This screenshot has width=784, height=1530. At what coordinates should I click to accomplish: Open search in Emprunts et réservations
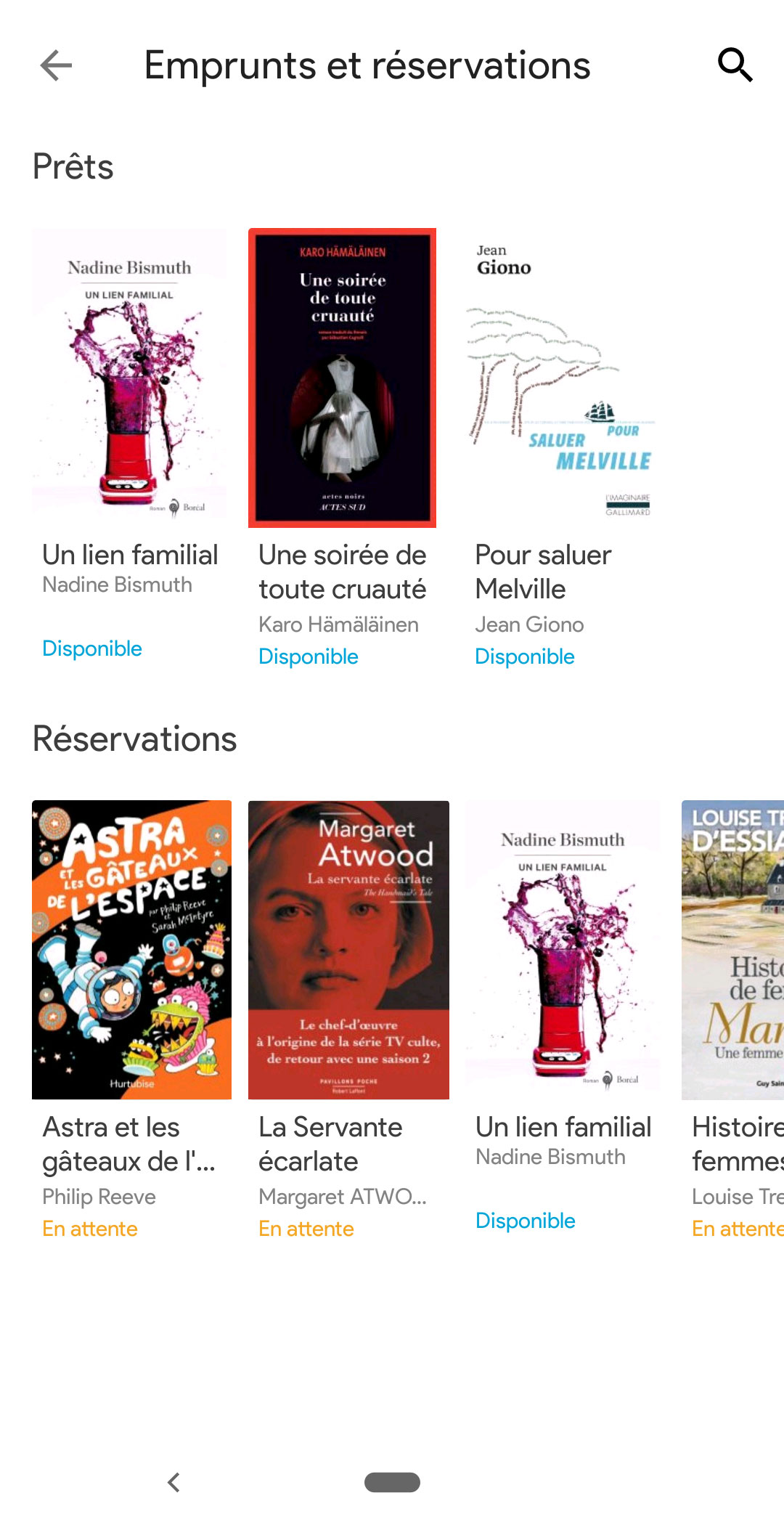click(735, 65)
